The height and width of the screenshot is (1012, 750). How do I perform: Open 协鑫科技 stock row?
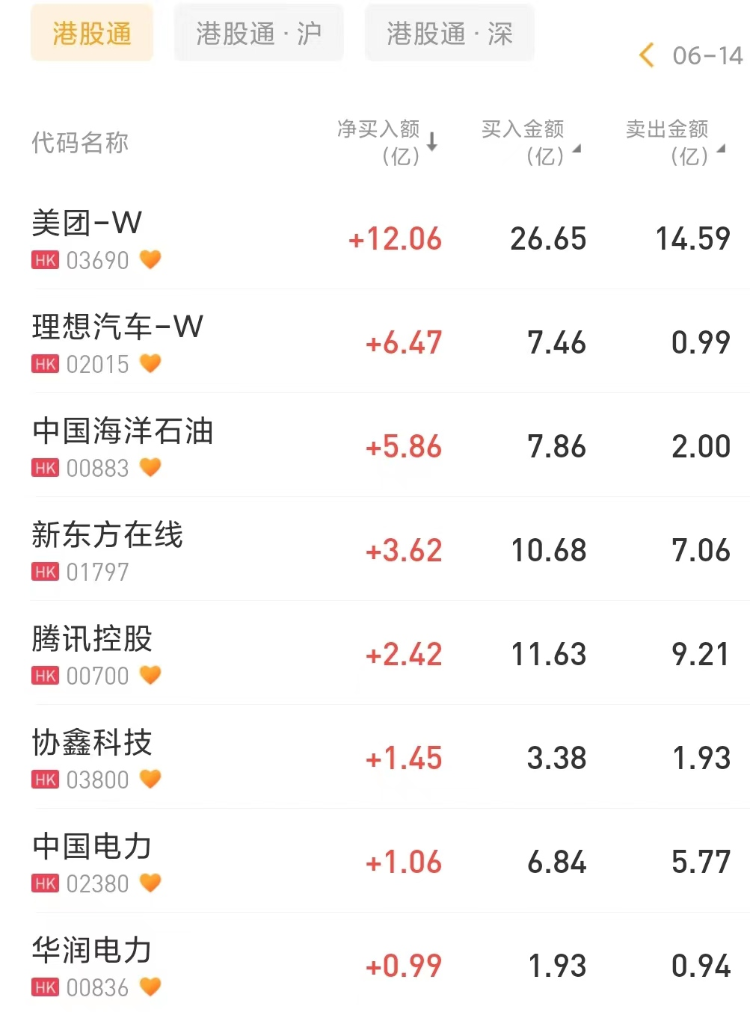tap(92, 742)
